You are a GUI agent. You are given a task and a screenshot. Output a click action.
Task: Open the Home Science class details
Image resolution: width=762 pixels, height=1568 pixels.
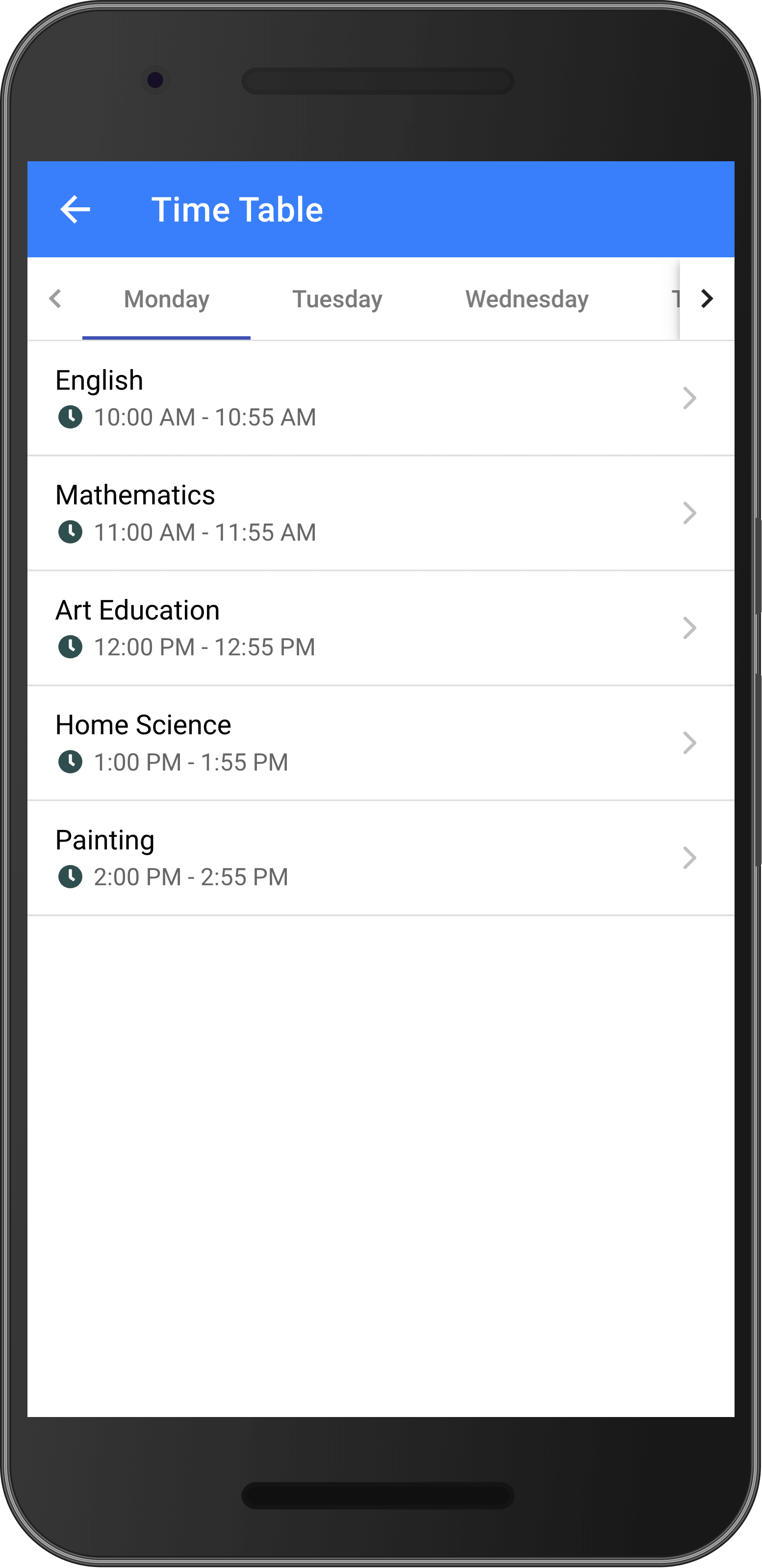[689, 742]
